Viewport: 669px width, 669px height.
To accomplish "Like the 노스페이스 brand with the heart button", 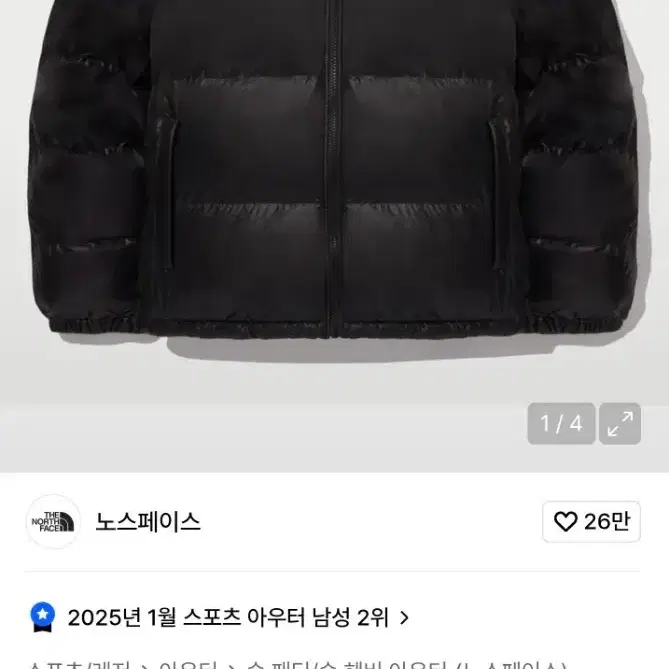I will (591, 522).
